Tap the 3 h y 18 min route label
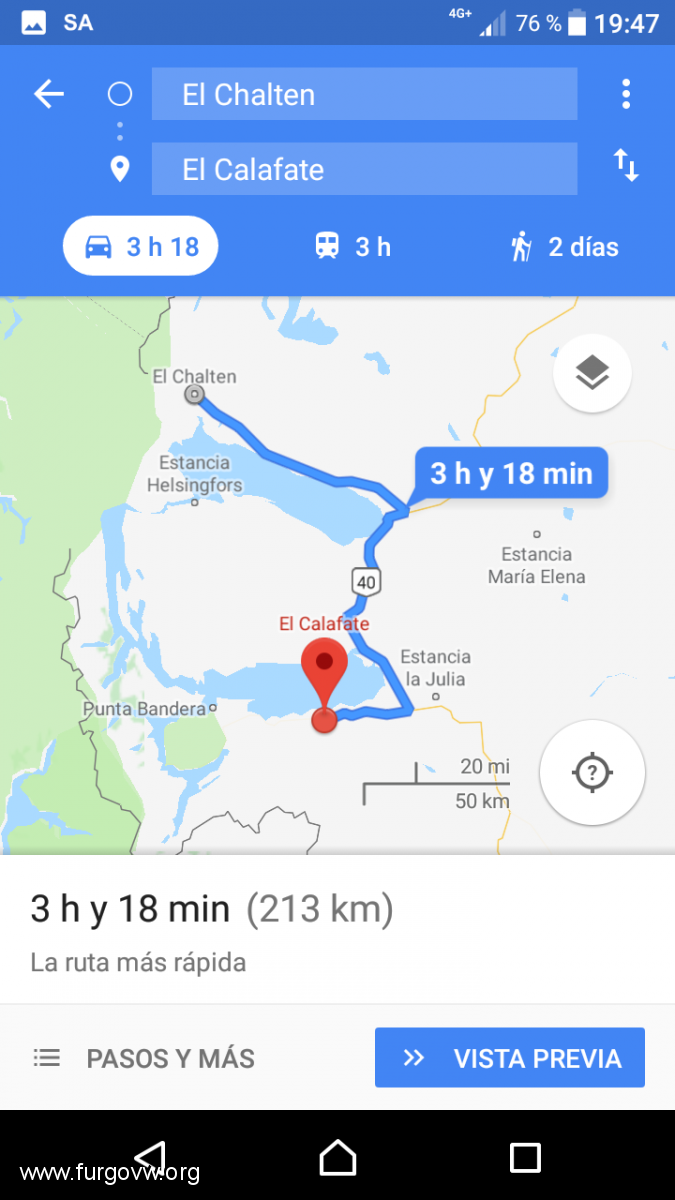 pyautogui.click(x=511, y=473)
